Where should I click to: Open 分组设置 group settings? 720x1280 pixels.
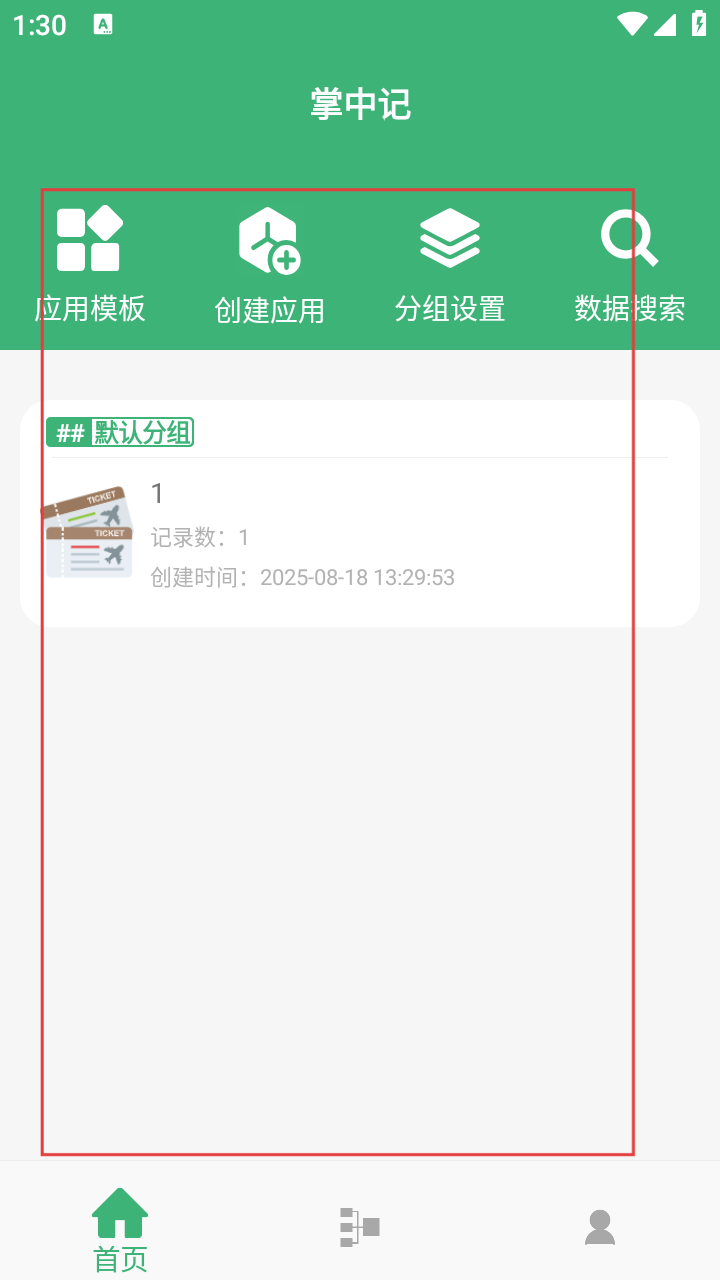coord(450,265)
